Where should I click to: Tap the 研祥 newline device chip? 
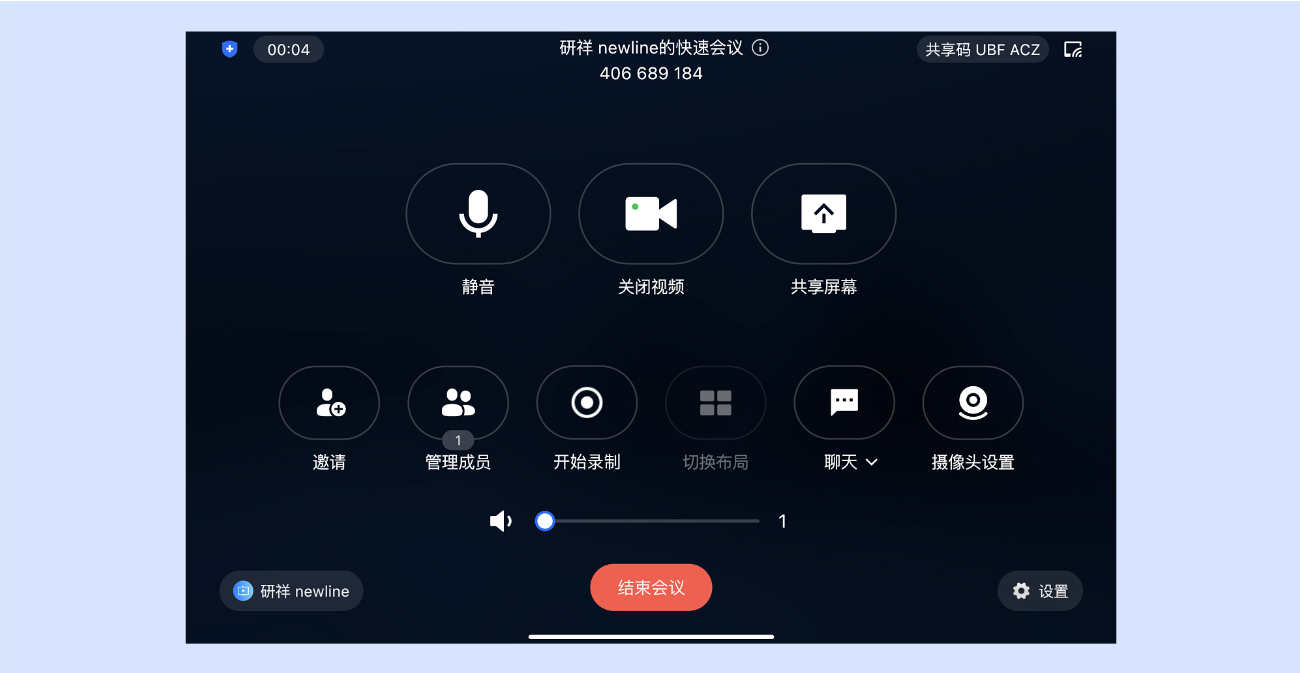[x=291, y=591]
